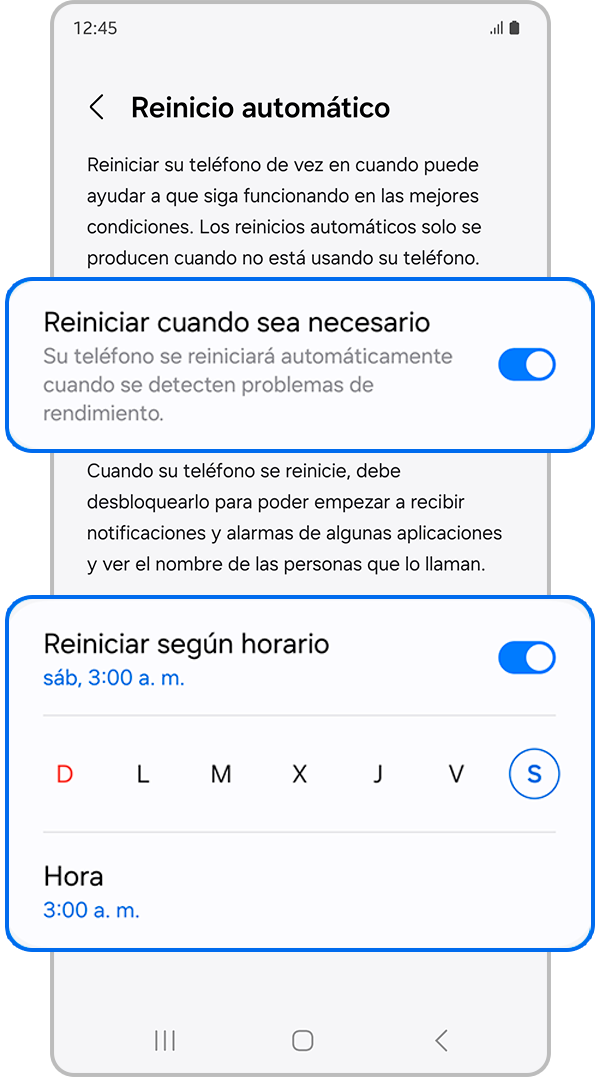Open the Hora setting to change time

[92, 892]
